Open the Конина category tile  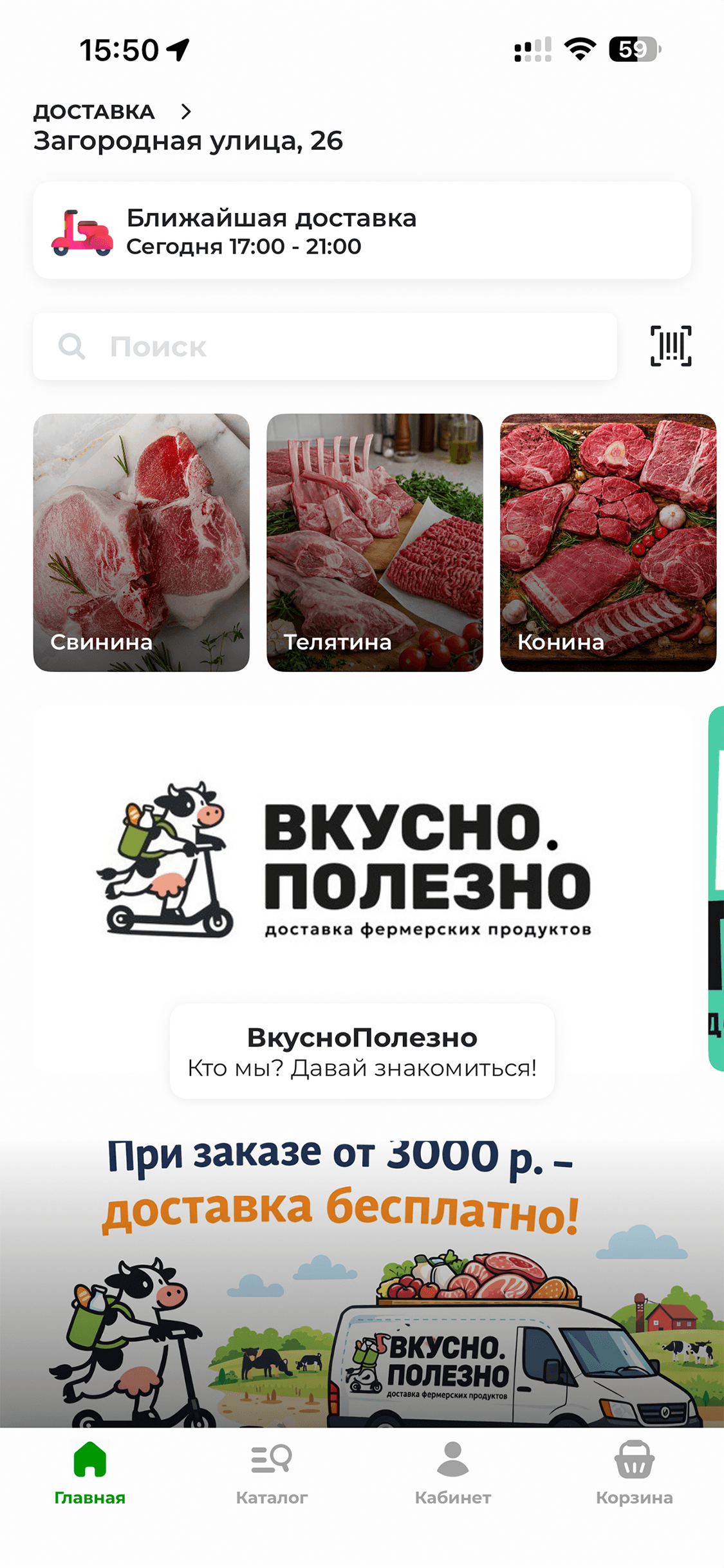tap(608, 543)
